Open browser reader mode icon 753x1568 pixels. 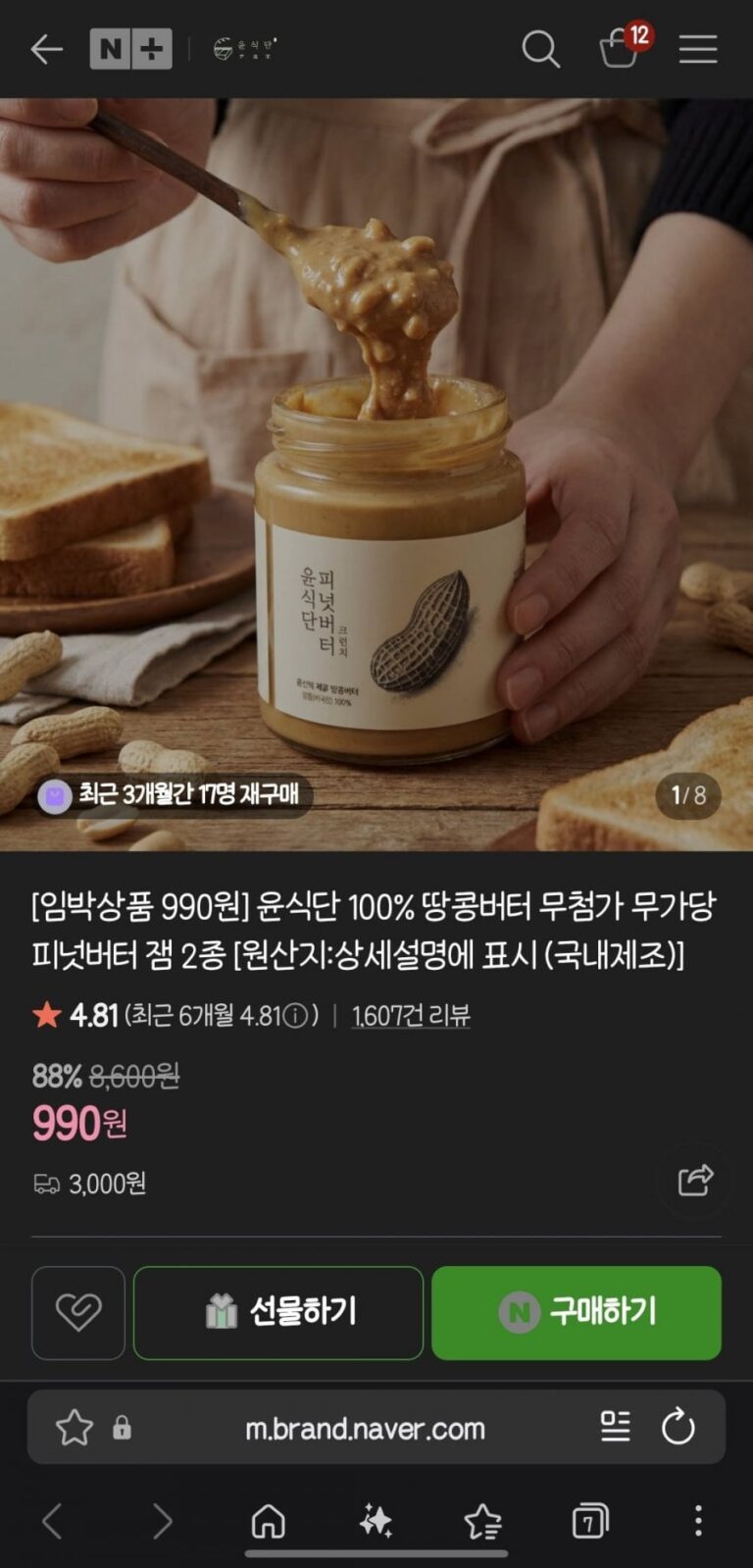click(x=616, y=1427)
